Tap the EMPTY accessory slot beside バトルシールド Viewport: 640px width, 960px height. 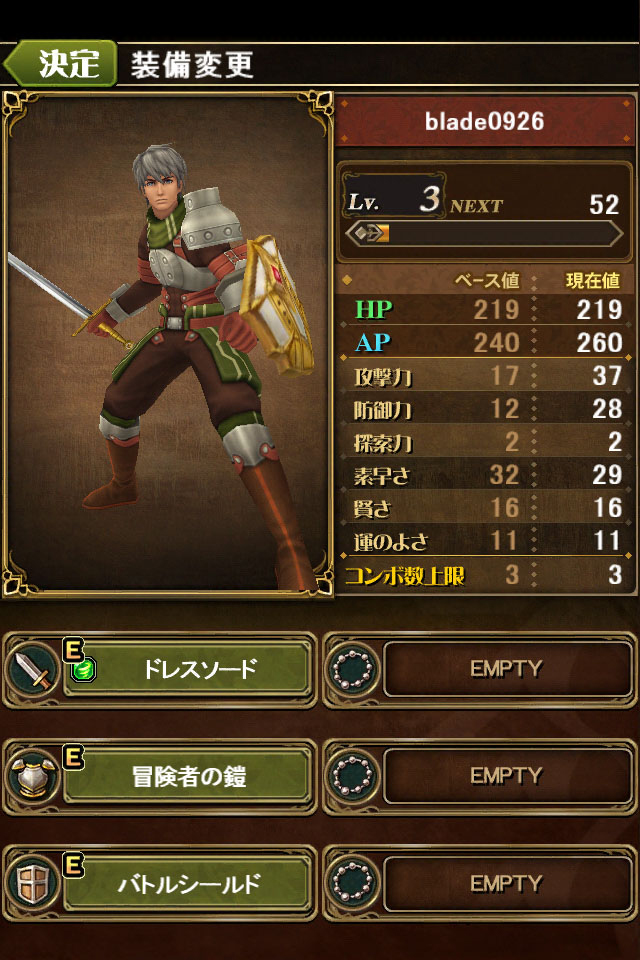(481, 883)
